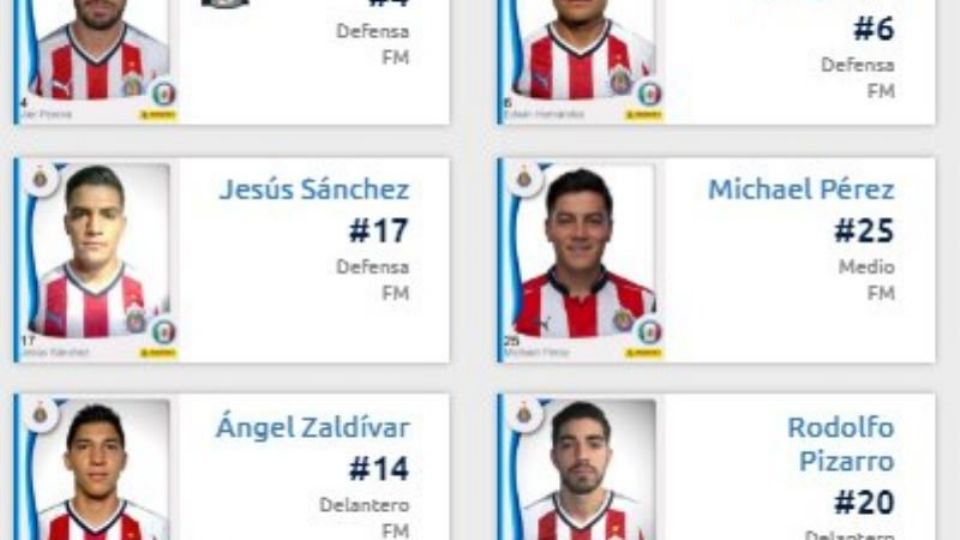View Ángel Zaldívar's player page
This screenshot has height=540, width=960.
point(313,428)
